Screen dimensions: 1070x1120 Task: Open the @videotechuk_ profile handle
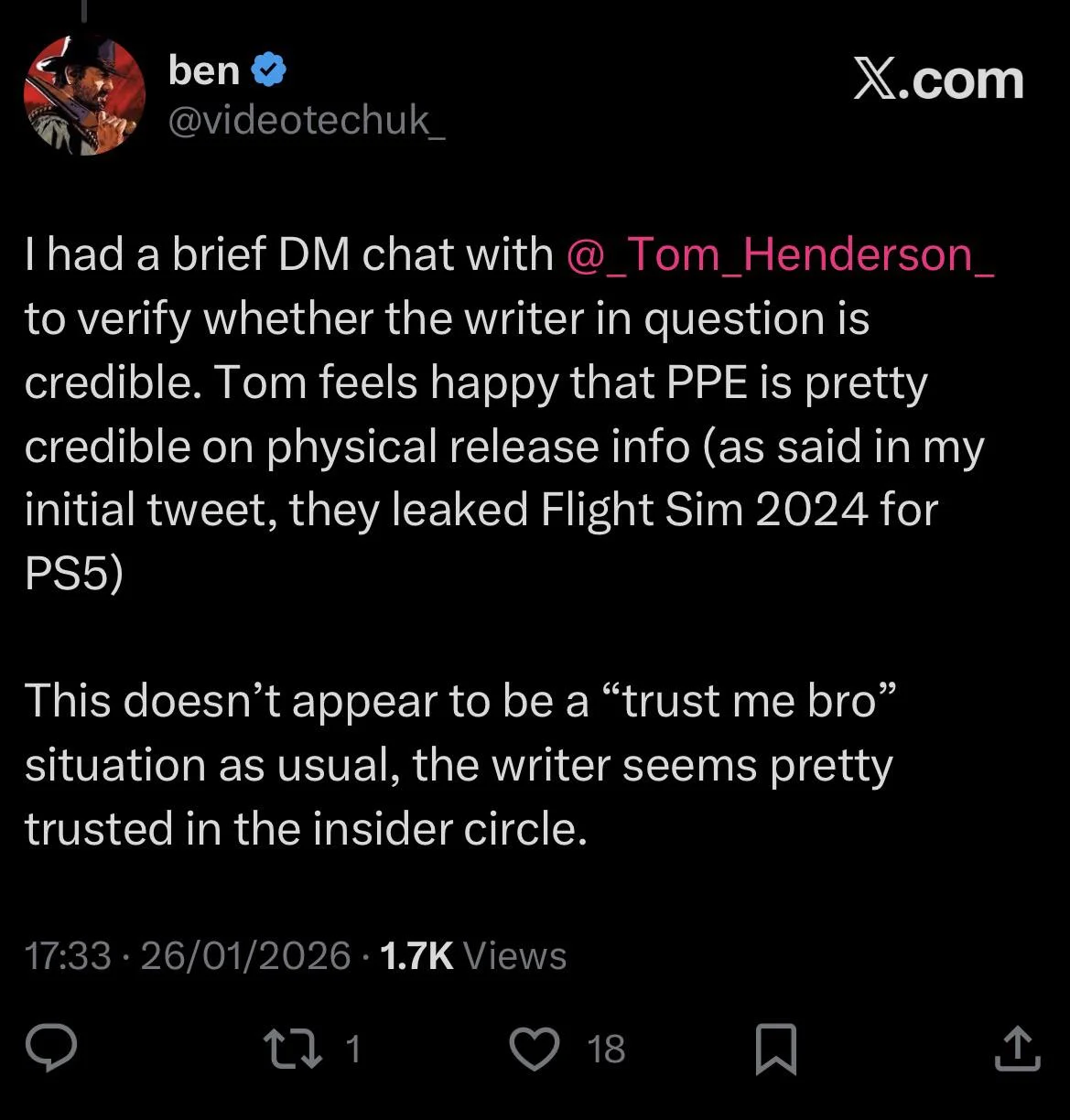point(307,119)
